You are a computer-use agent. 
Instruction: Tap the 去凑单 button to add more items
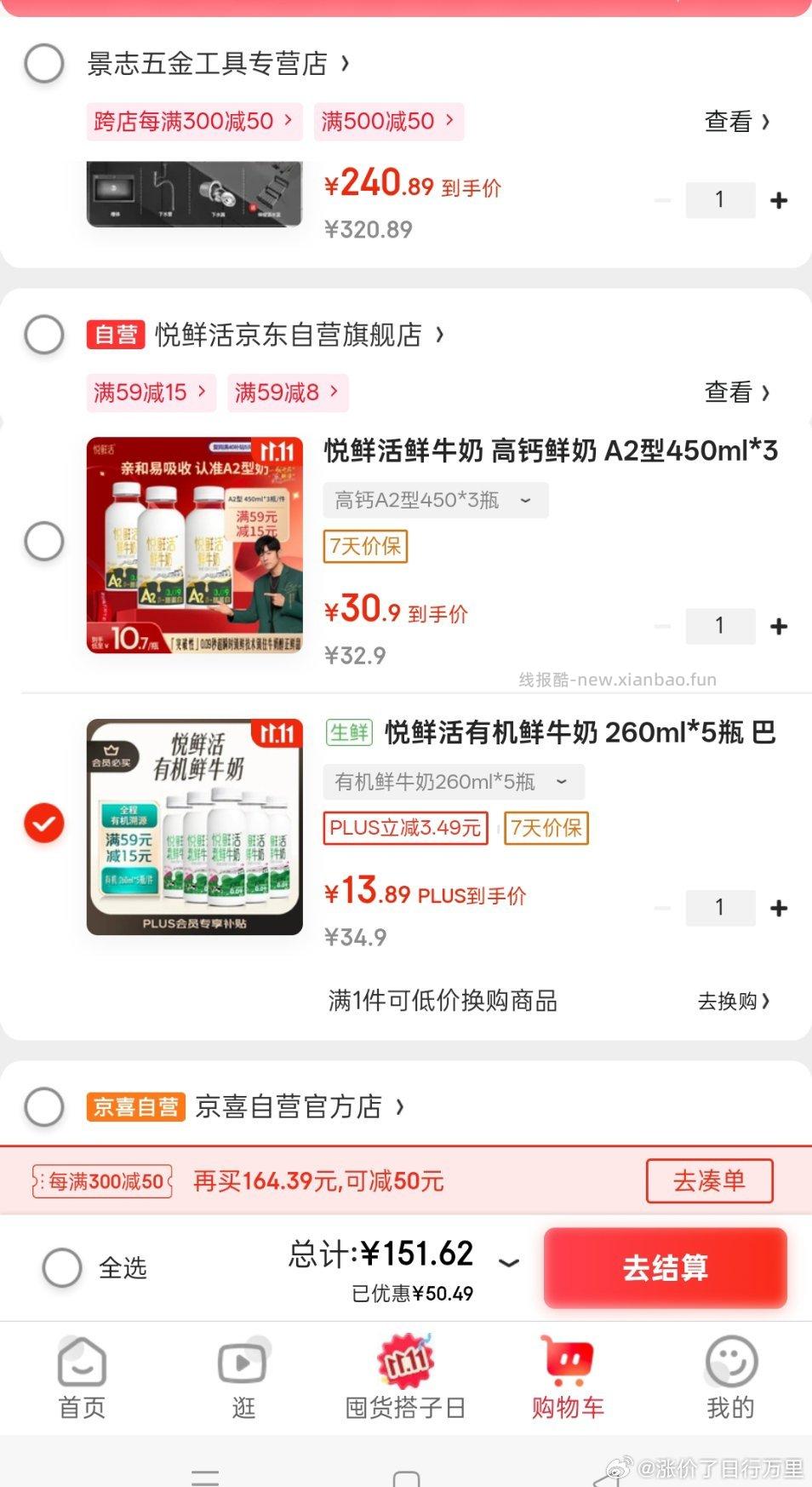pos(709,1181)
